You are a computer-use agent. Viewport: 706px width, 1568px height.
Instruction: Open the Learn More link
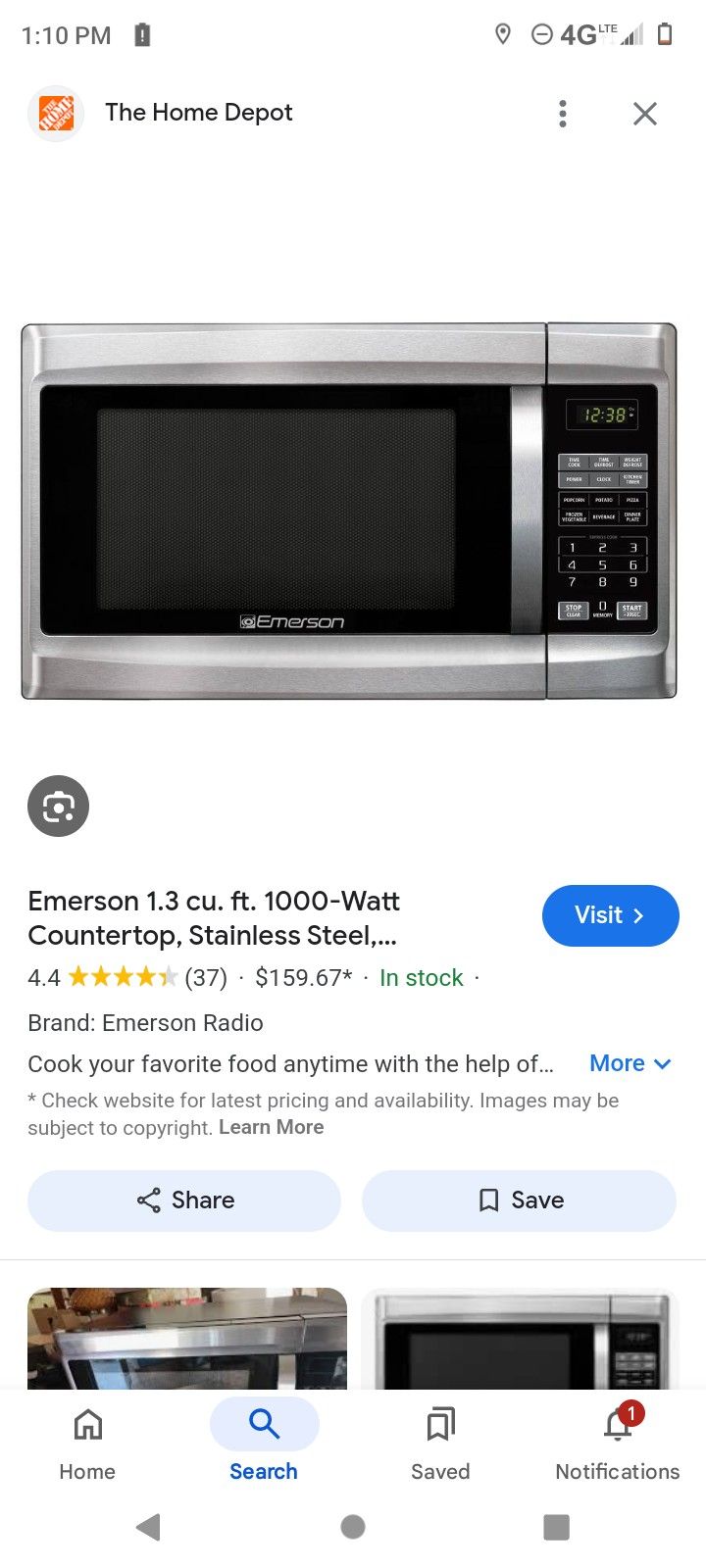point(271,1127)
